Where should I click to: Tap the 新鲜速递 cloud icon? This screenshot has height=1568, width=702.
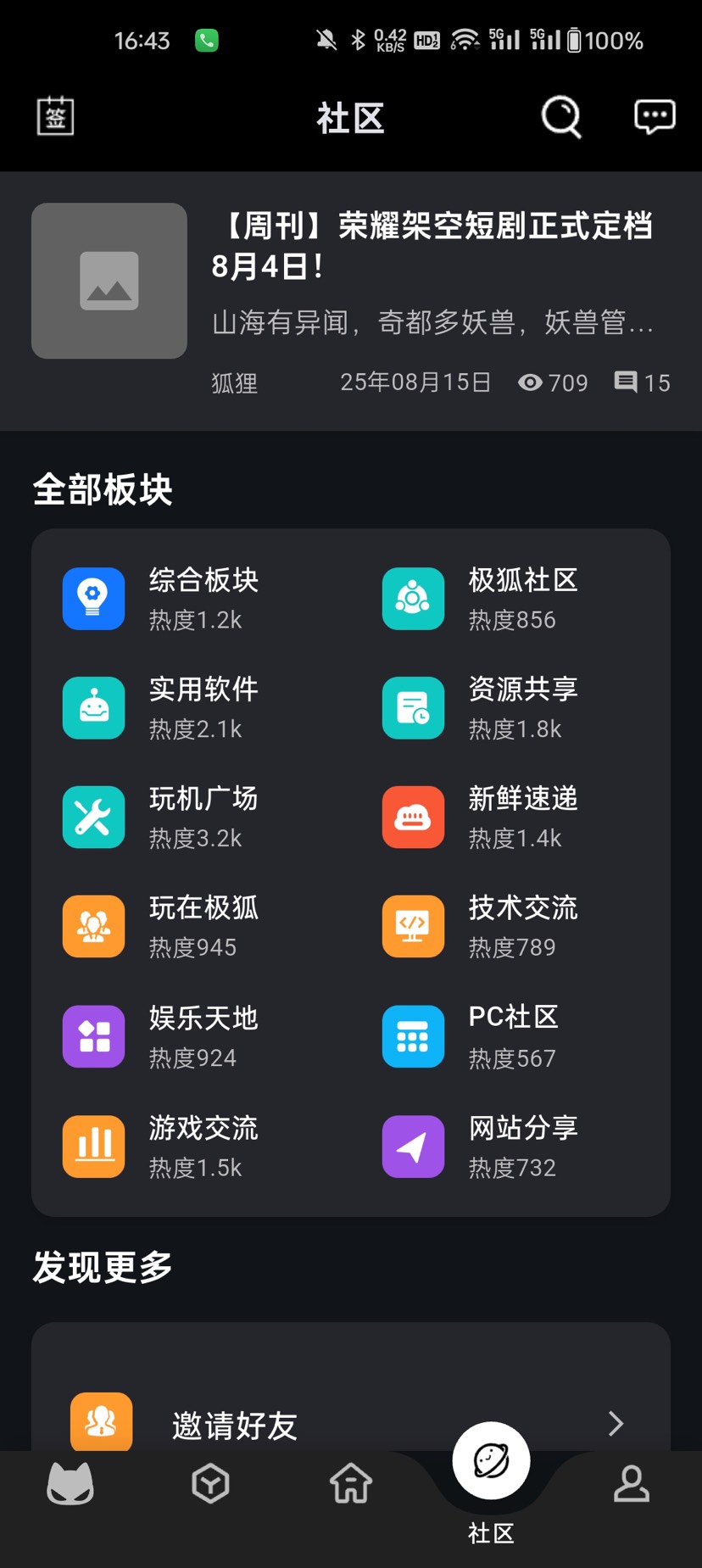tap(413, 817)
